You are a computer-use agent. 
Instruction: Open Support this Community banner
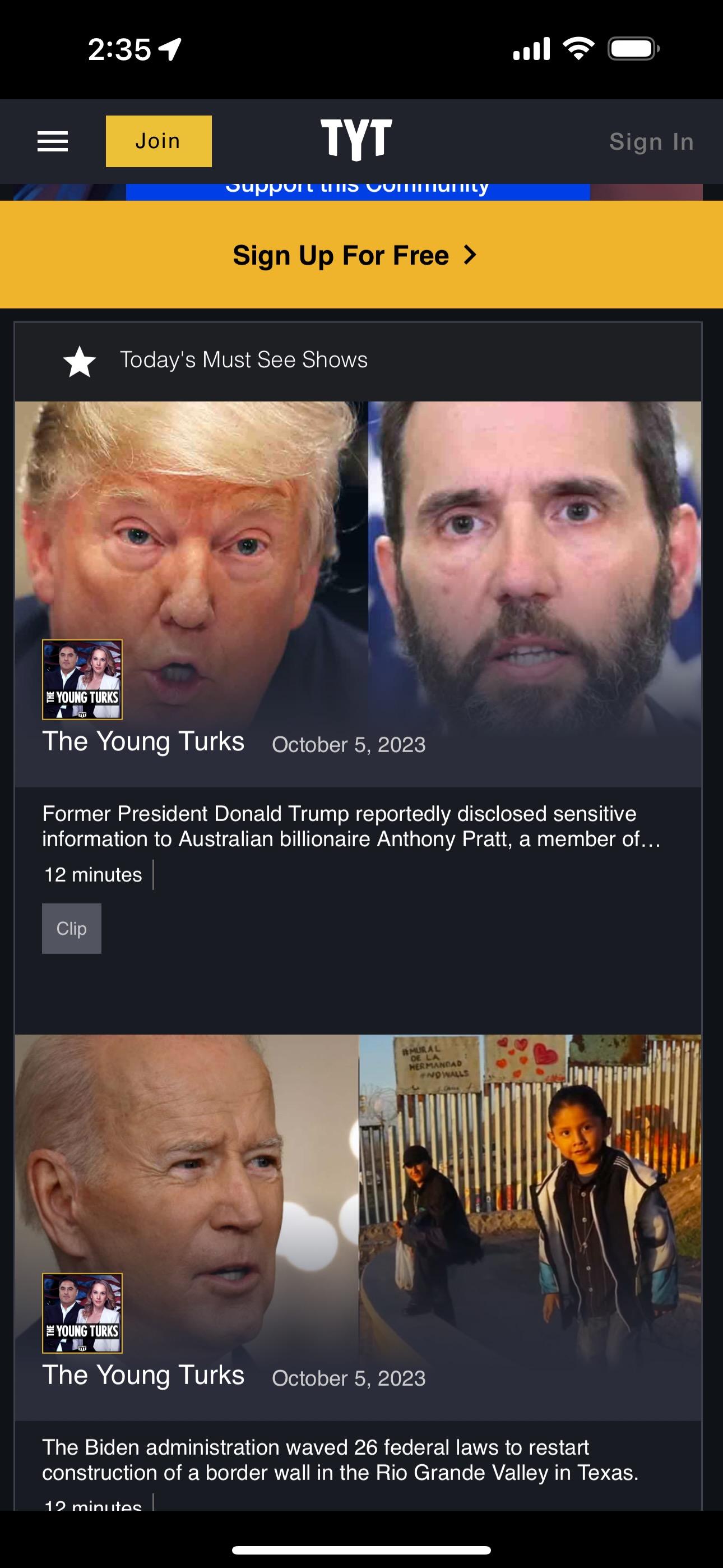point(358,191)
